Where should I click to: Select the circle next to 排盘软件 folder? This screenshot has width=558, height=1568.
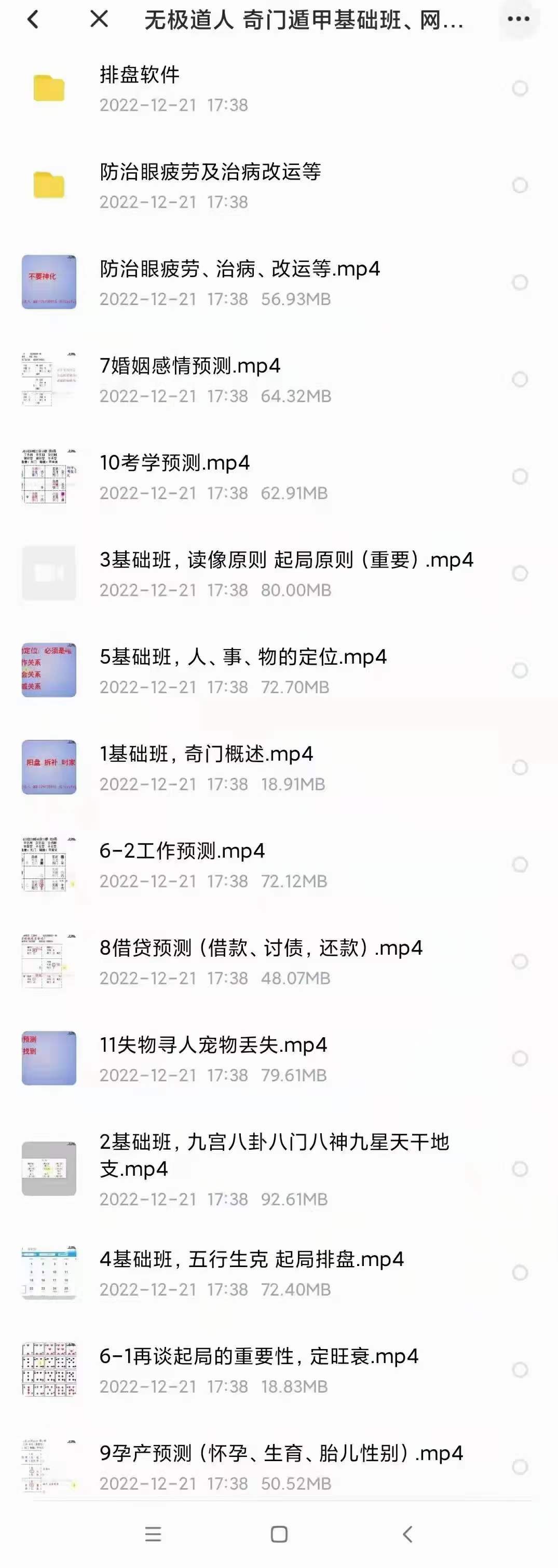(x=521, y=87)
